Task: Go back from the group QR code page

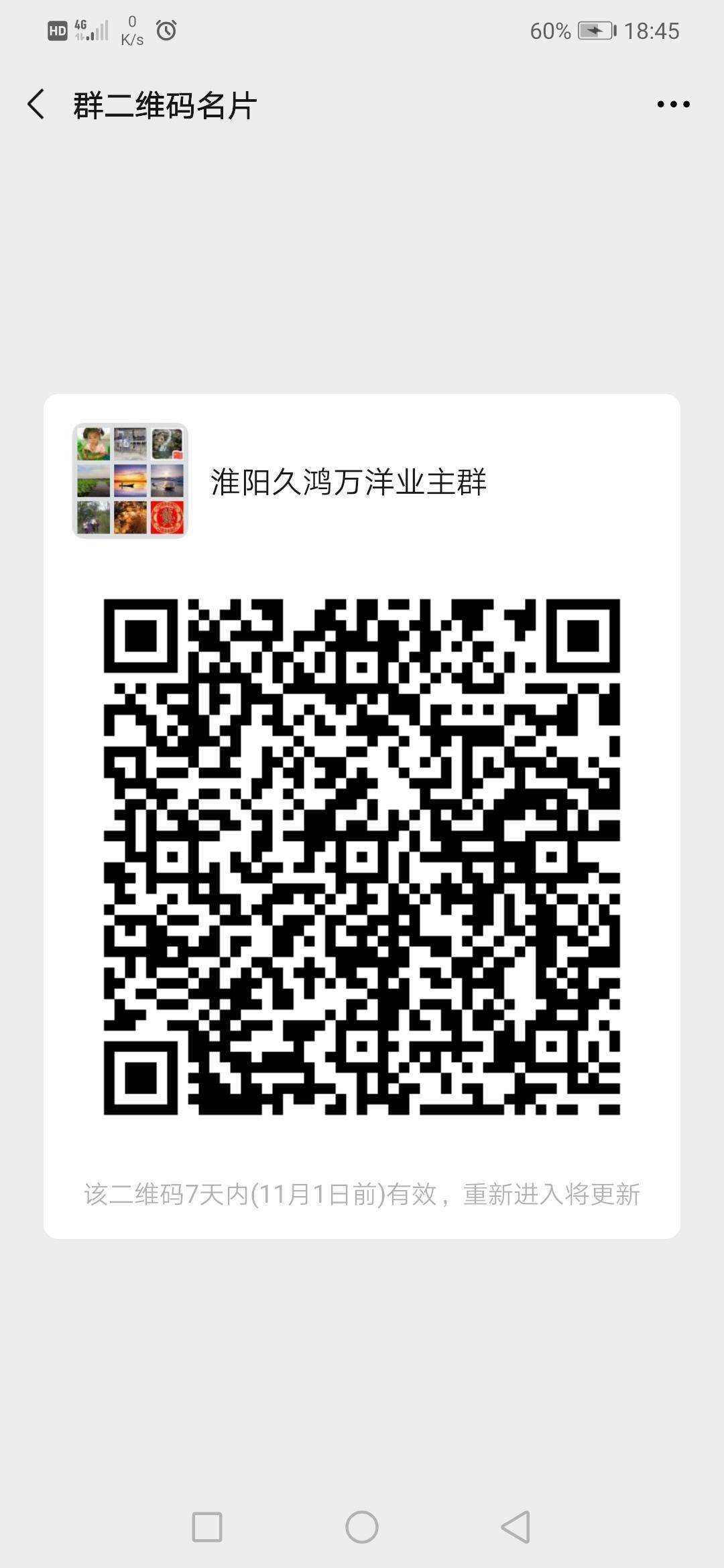Action: click(36, 105)
